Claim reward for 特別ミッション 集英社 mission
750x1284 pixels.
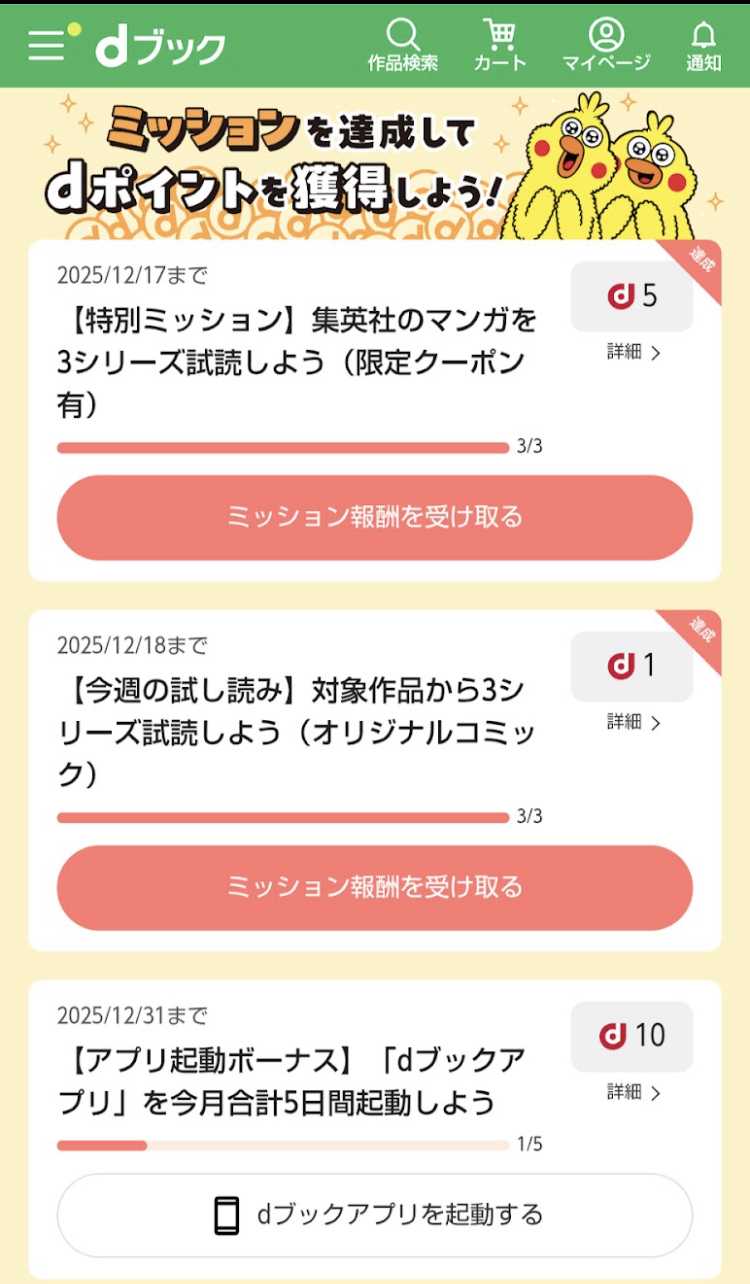tap(374, 517)
